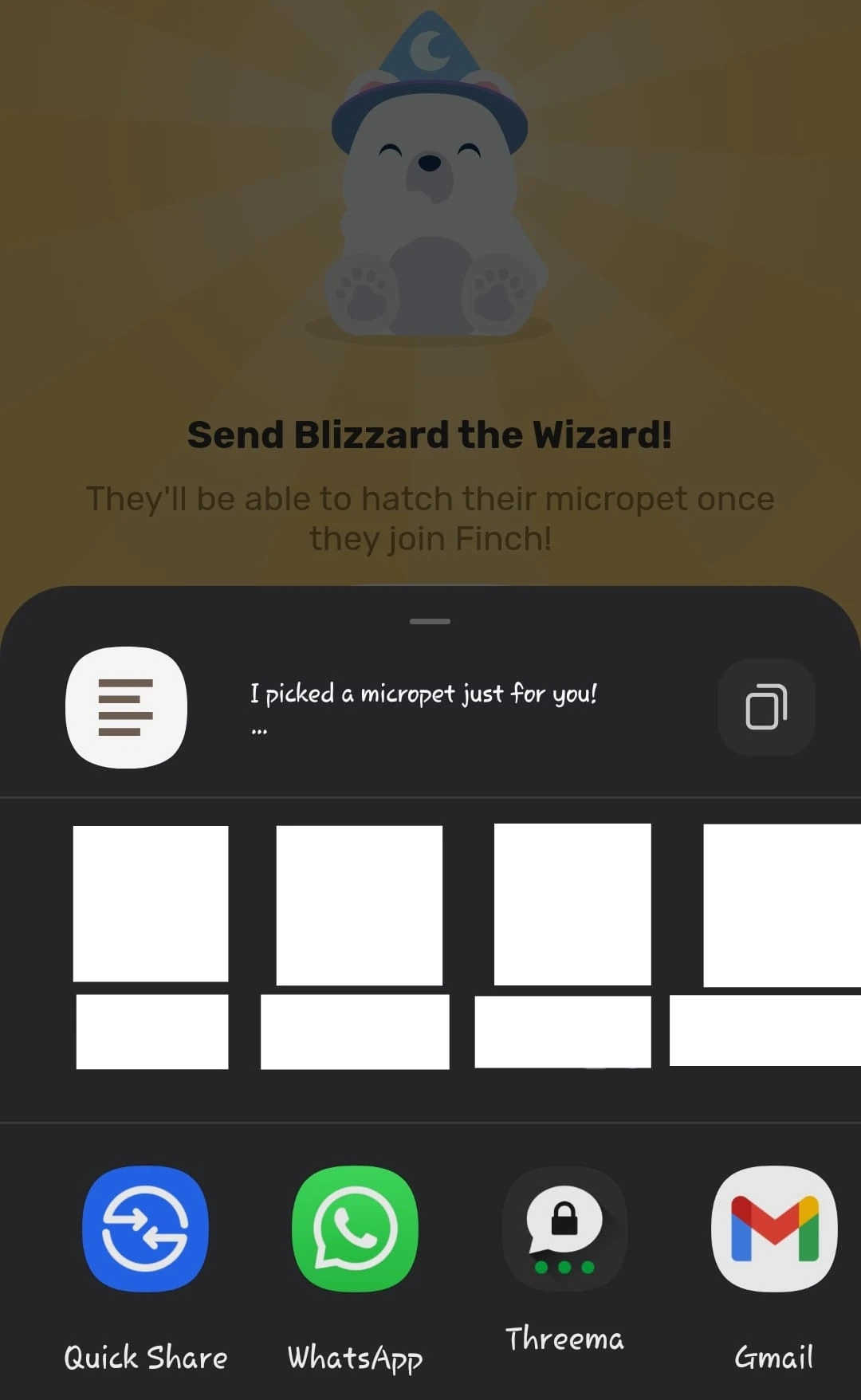Viewport: 861px width, 1400px height.
Task: Copy the micropet message to clipboard
Action: [x=766, y=706]
